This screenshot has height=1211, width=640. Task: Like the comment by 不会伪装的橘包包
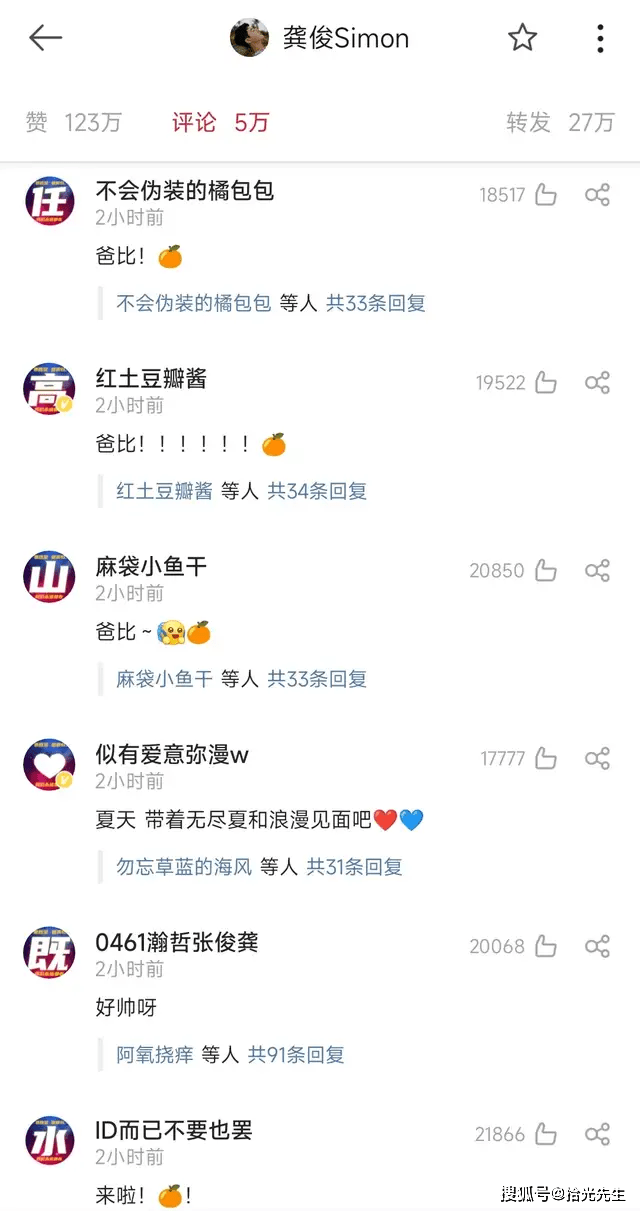pos(546,195)
